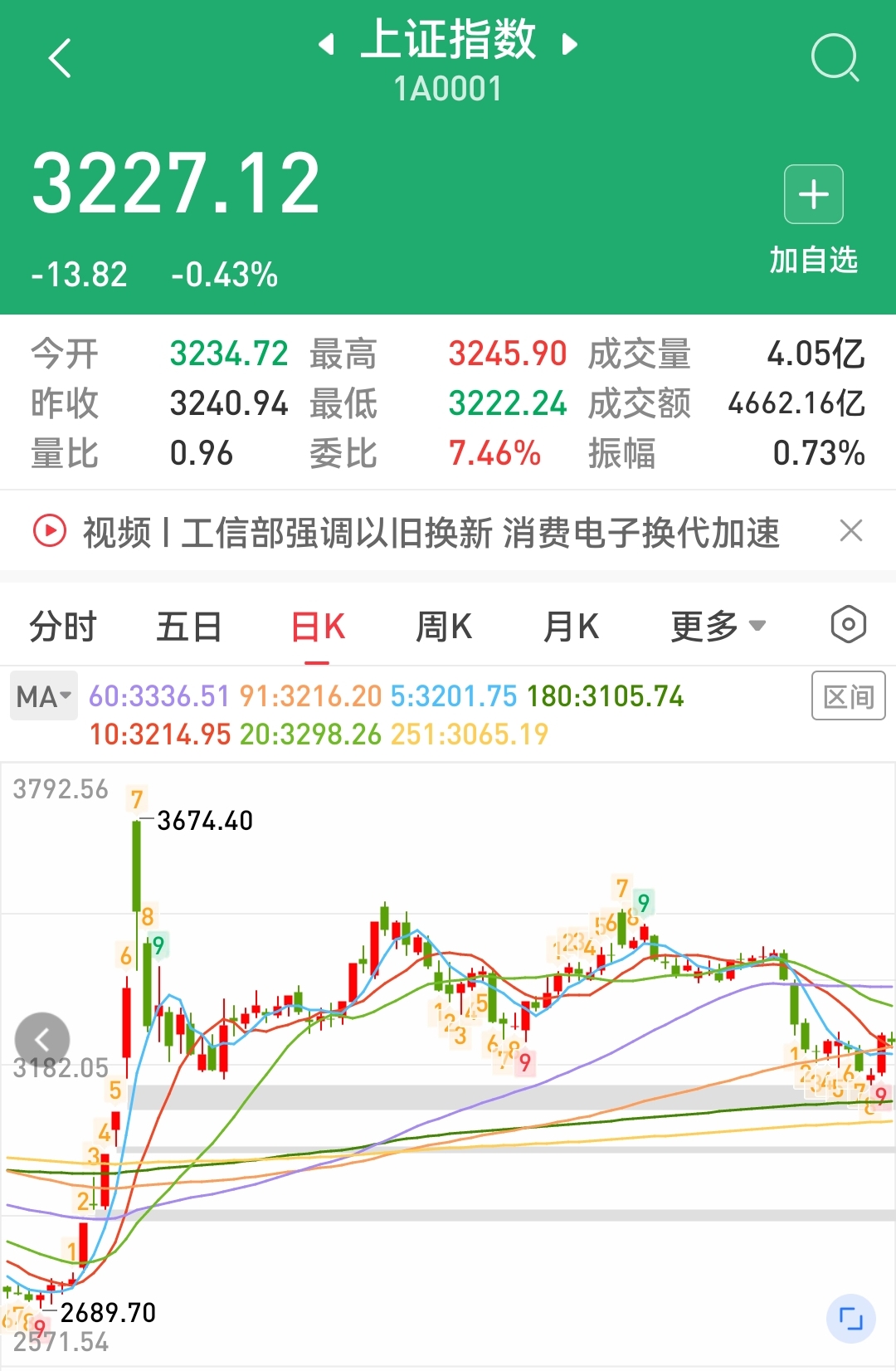
Task: Open the stock search magnifier
Action: tap(835, 58)
